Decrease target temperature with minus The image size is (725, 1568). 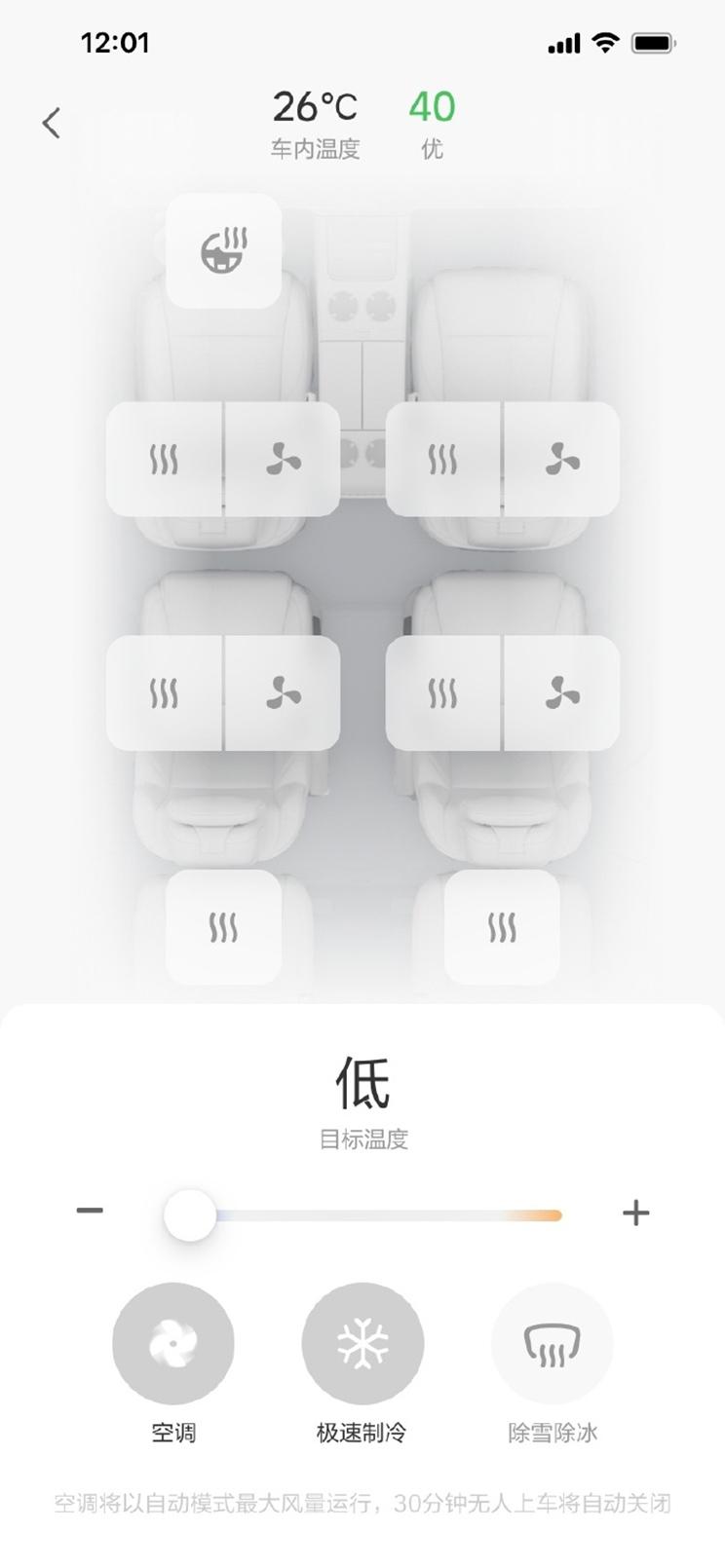(x=90, y=1211)
